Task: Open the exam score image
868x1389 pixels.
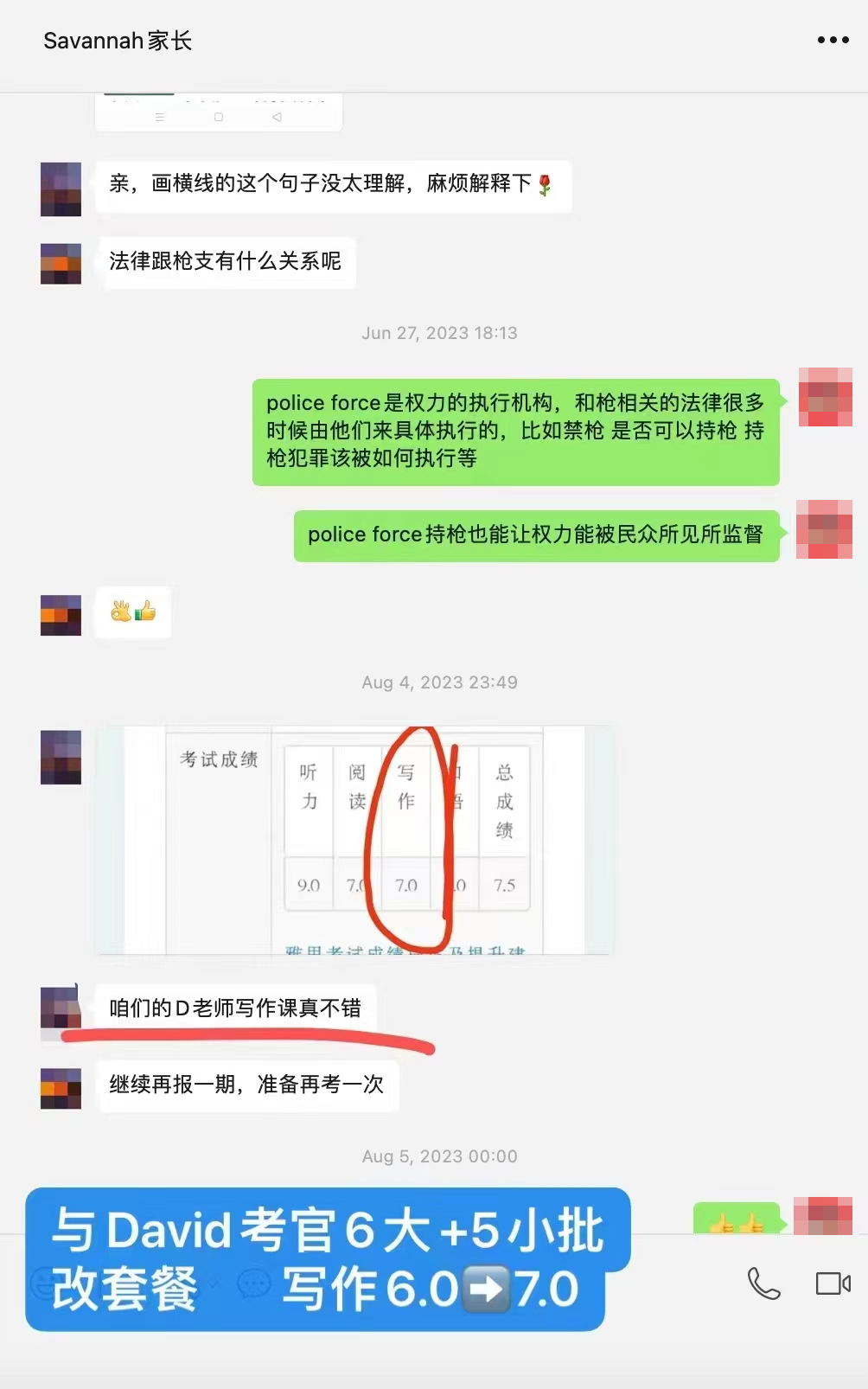Action: coord(354,840)
